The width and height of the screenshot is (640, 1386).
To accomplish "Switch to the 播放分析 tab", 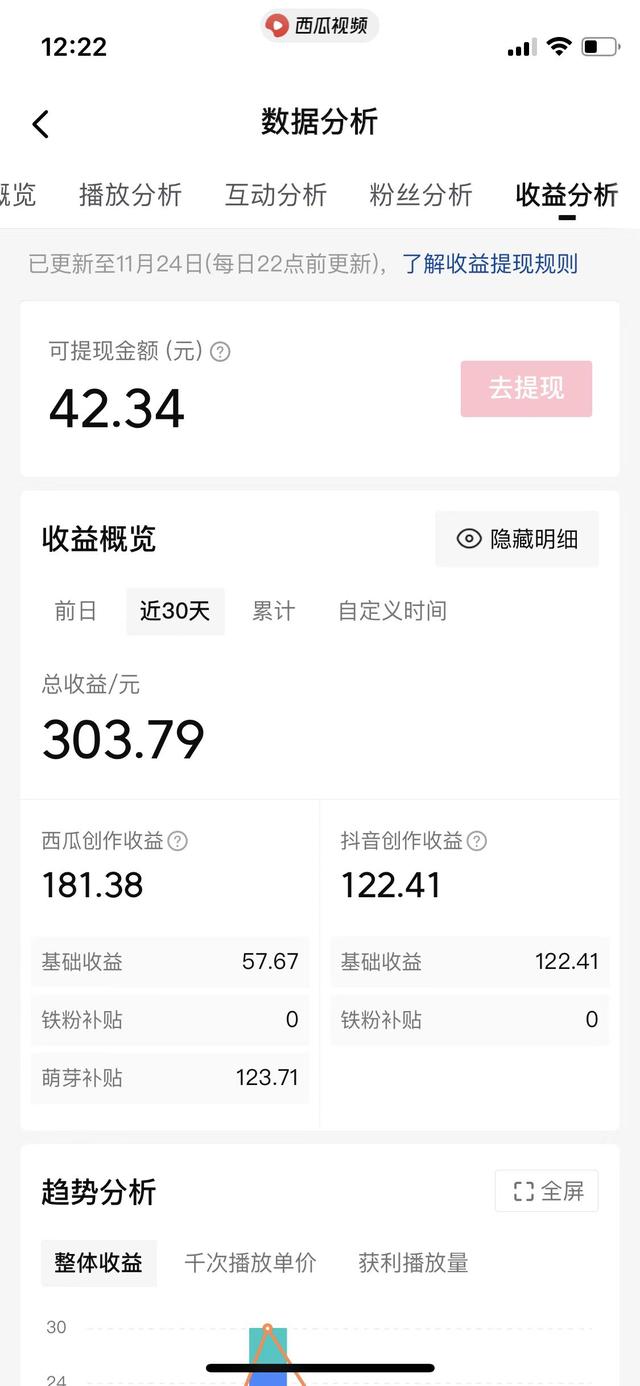I will coord(130,195).
